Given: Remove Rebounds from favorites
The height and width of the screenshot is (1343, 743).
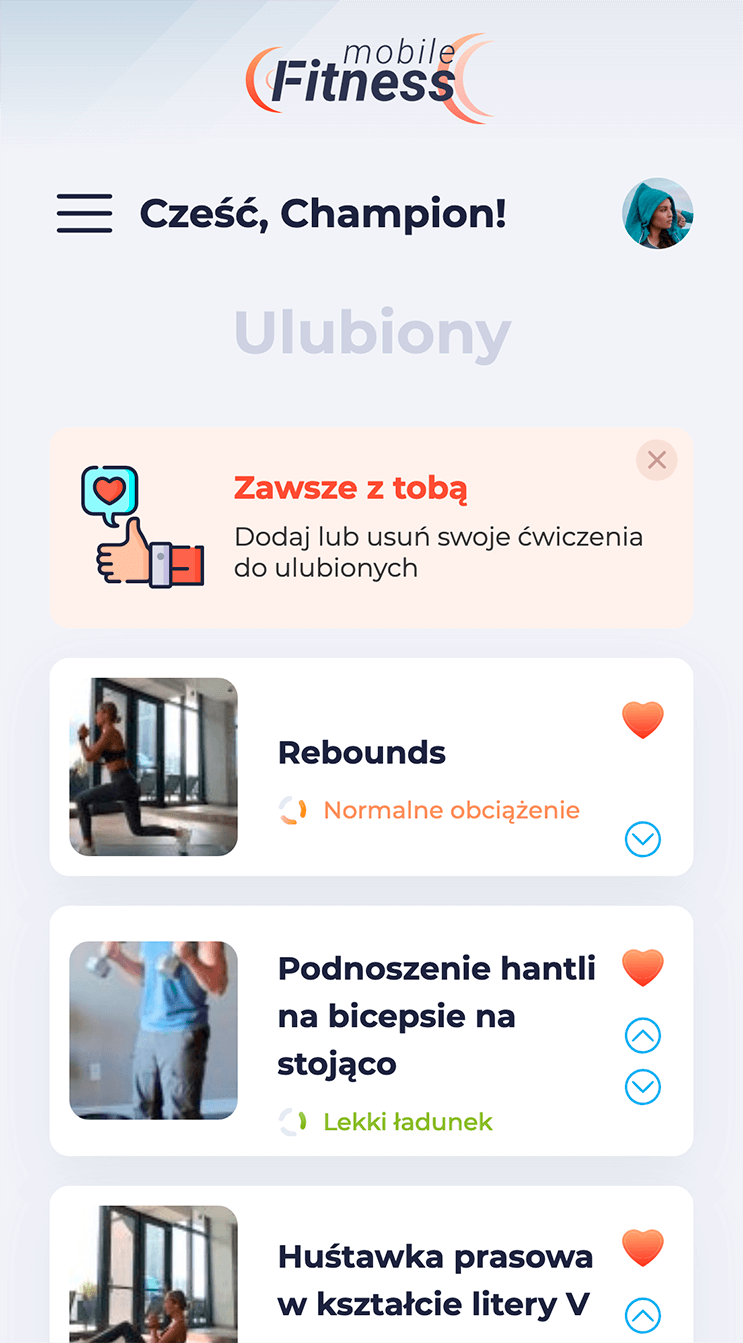Looking at the screenshot, I should click(x=642, y=720).
